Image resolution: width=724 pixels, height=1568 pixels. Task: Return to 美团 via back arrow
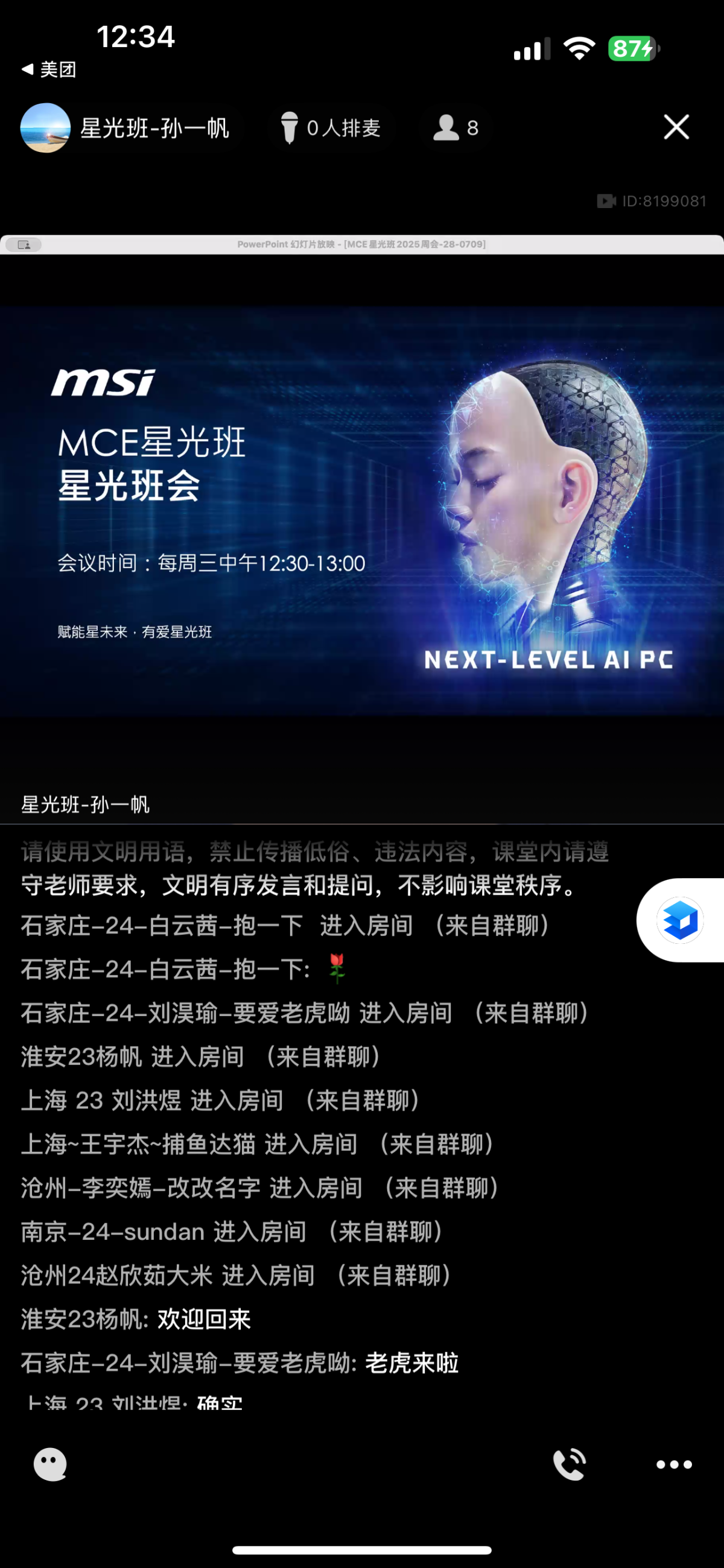tap(49, 69)
